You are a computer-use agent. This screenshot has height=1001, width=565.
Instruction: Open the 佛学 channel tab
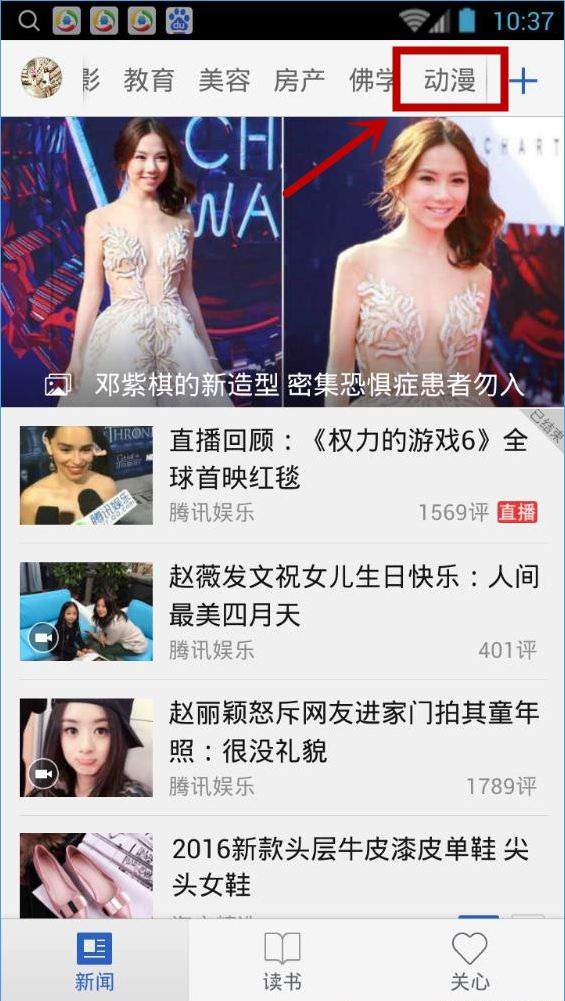tap(372, 80)
